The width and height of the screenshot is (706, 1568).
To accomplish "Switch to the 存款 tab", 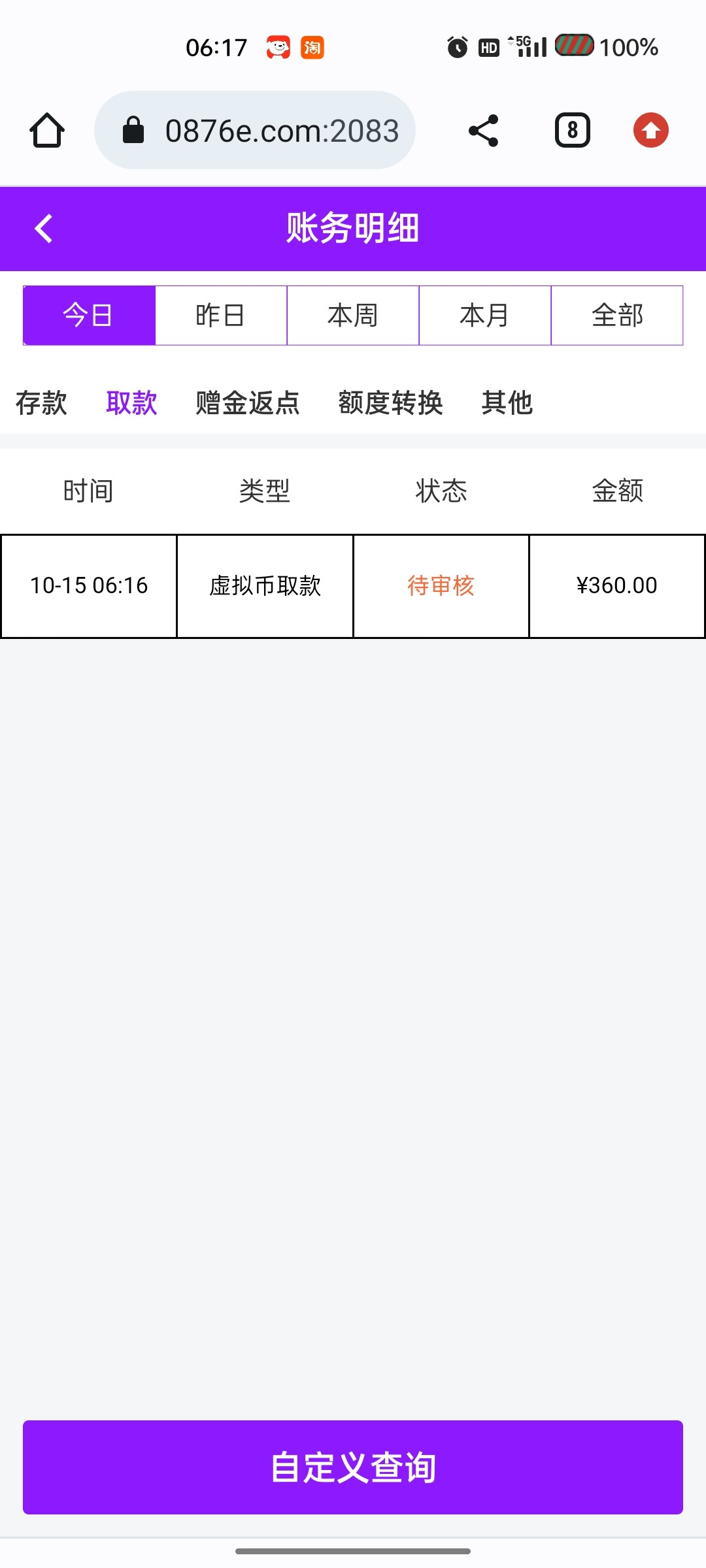I will click(41, 402).
